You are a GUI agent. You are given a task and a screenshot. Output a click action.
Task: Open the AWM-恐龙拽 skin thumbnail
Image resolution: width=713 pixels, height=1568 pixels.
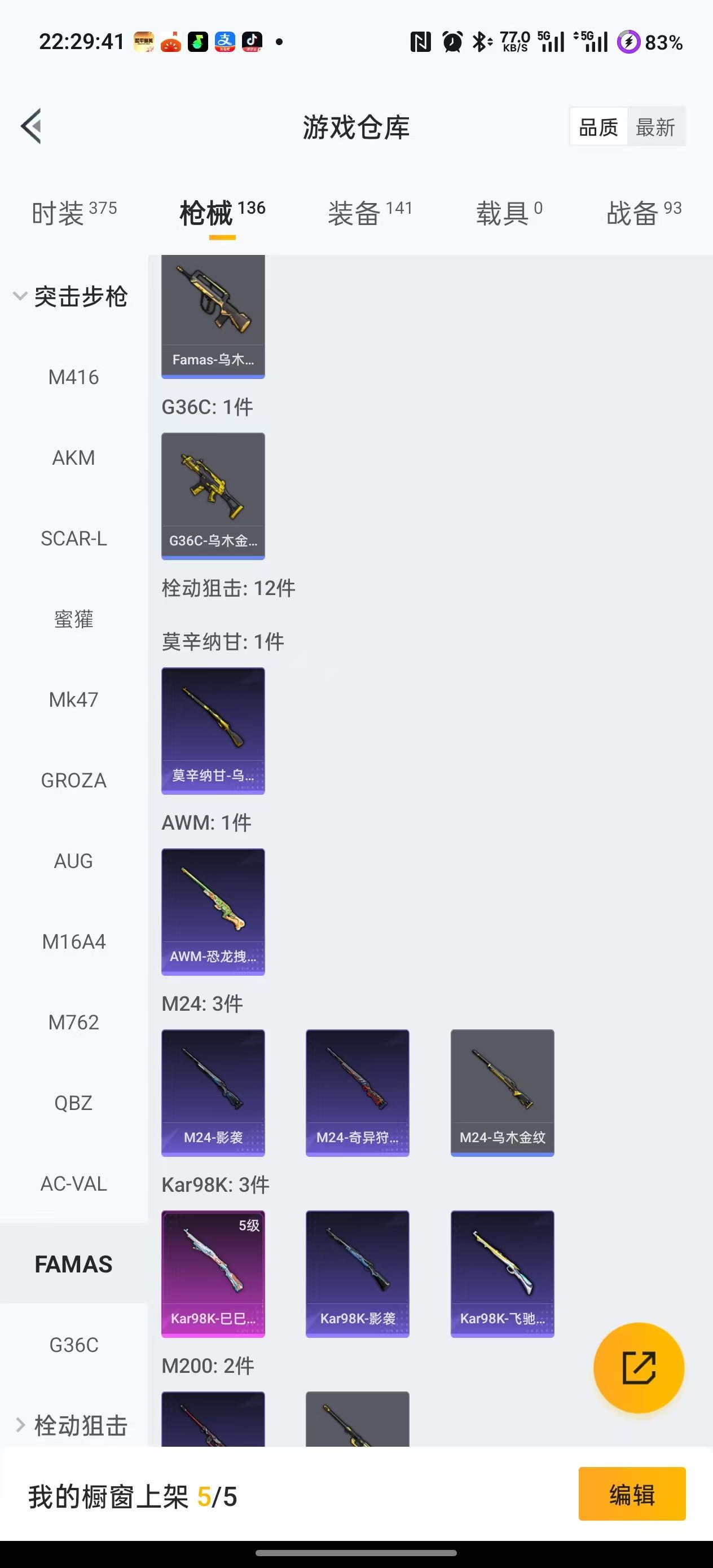213,911
